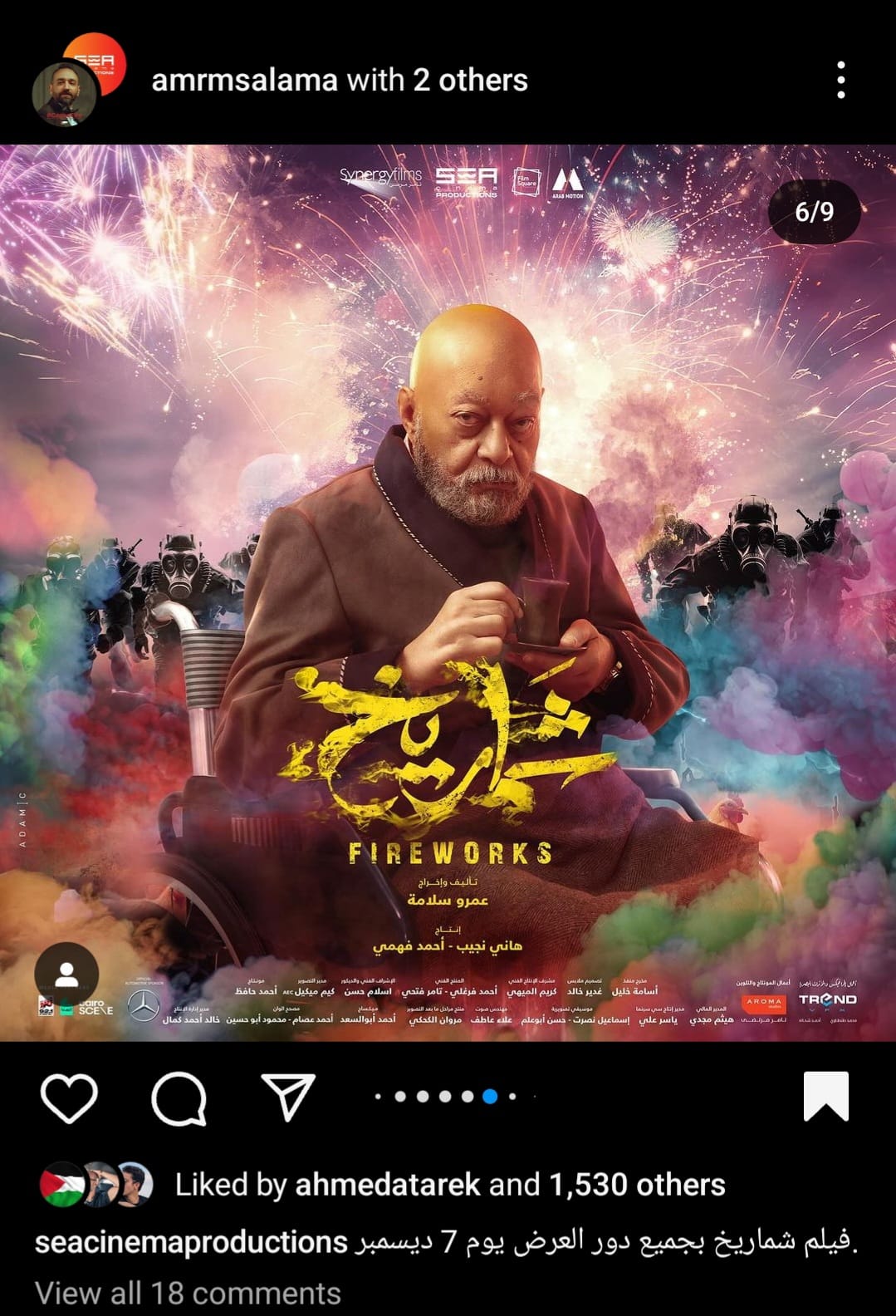The height and width of the screenshot is (1316, 896).
Task: Show the 2 other collaborators
Action: click(x=470, y=81)
